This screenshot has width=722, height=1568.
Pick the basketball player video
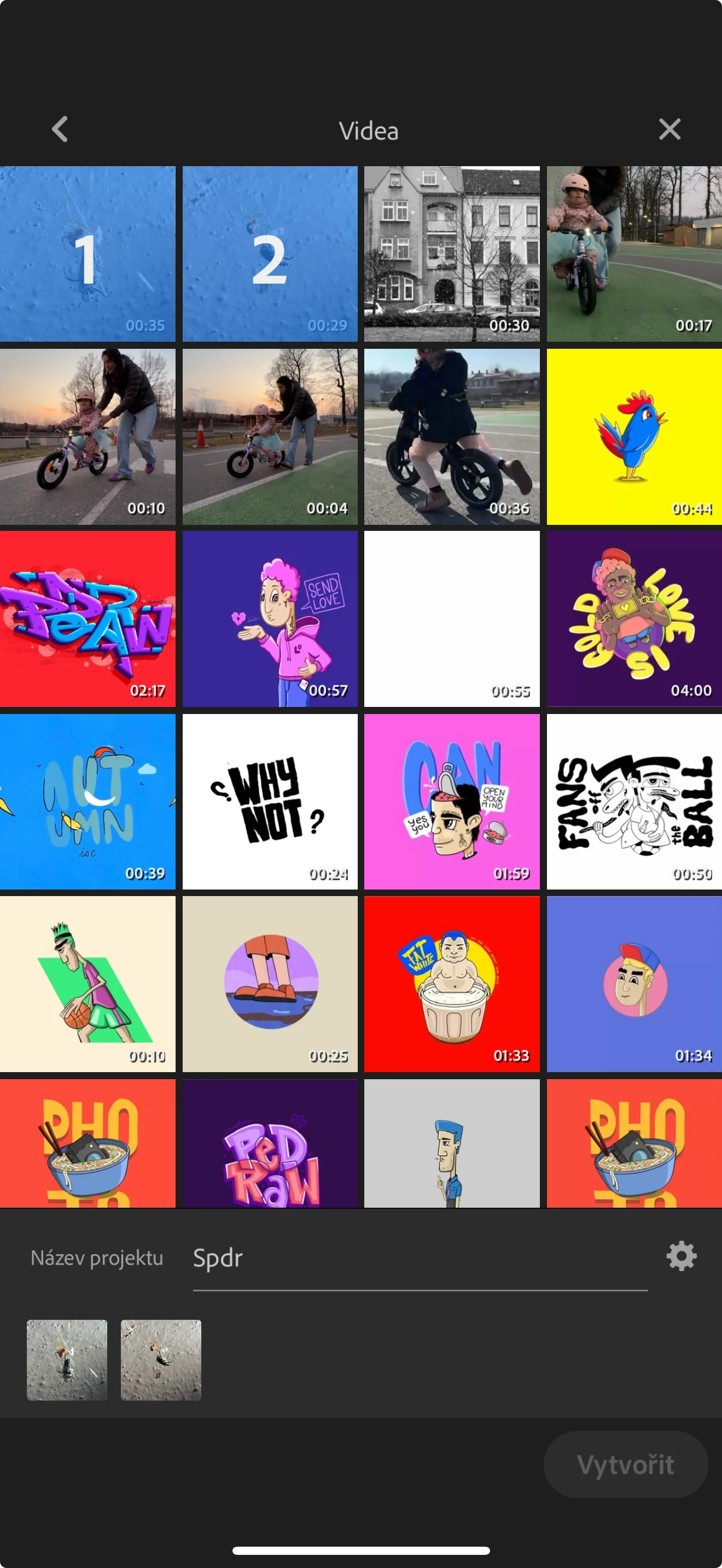[x=88, y=984]
